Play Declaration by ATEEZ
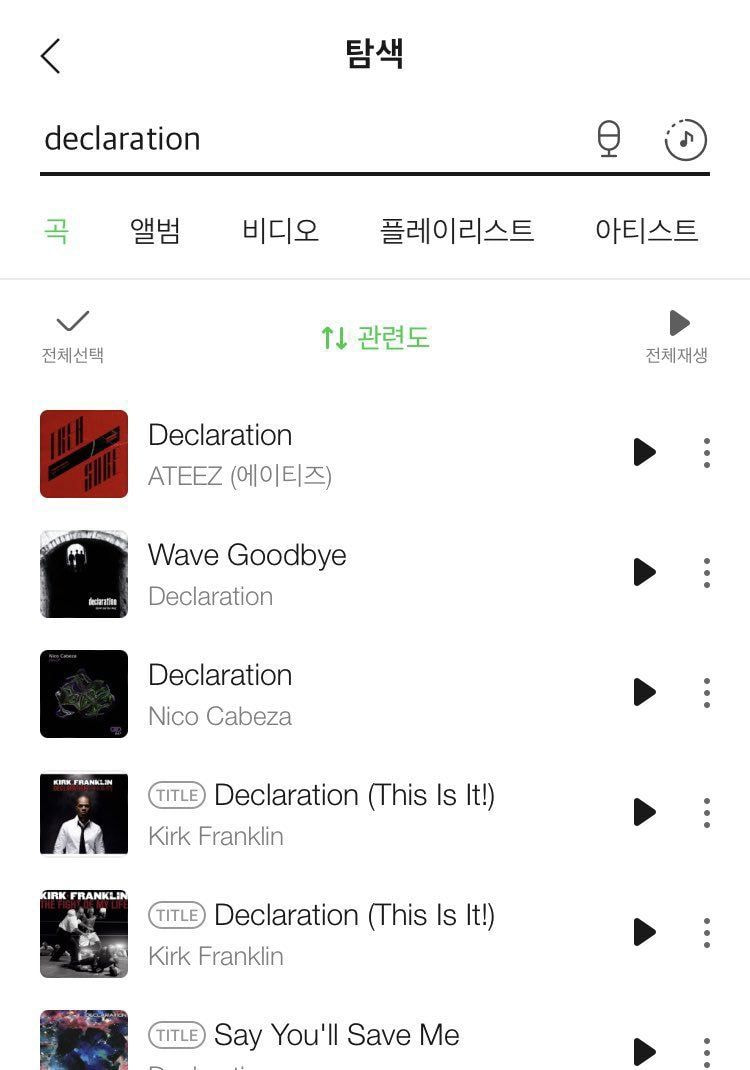Image resolution: width=750 pixels, height=1070 pixels. click(644, 452)
